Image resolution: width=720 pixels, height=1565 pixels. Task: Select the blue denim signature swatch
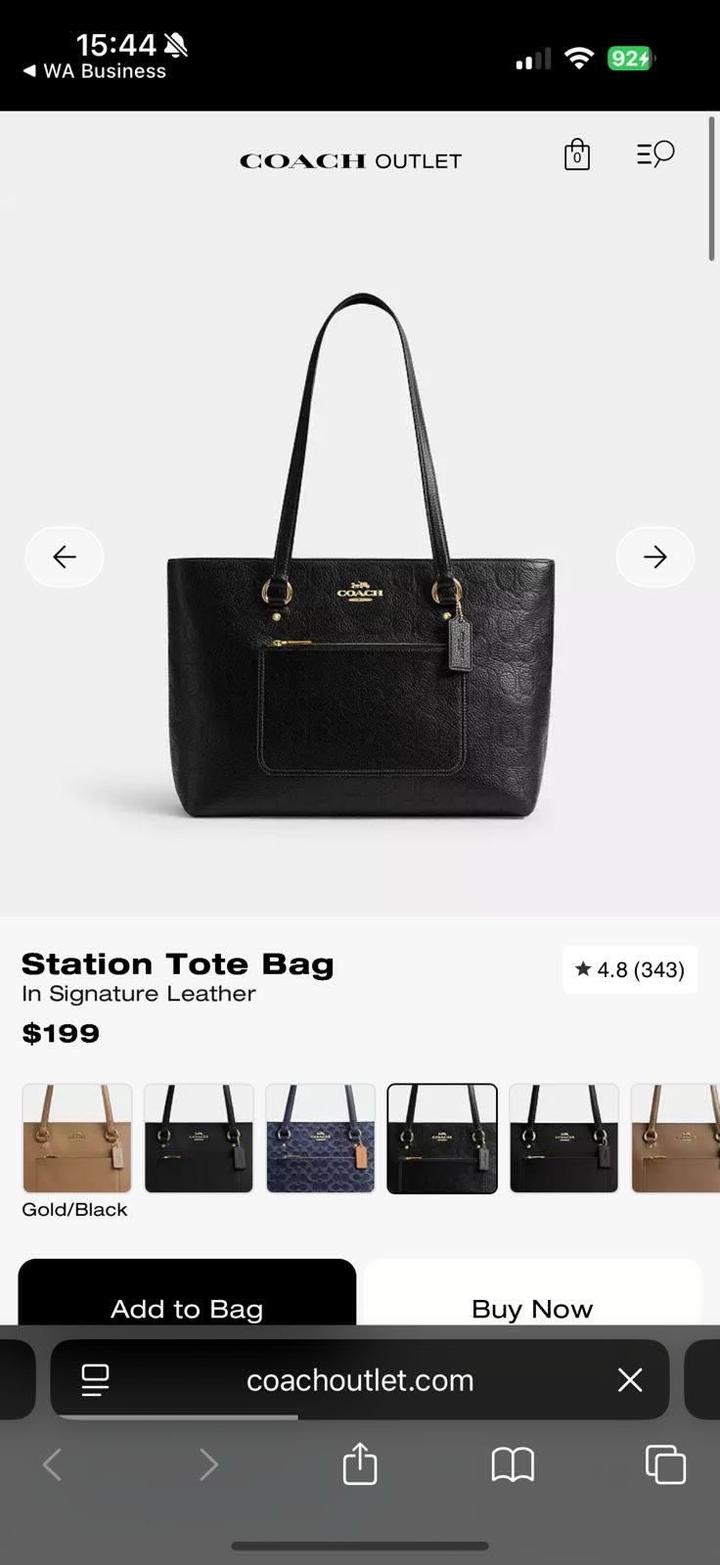pos(321,1138)
